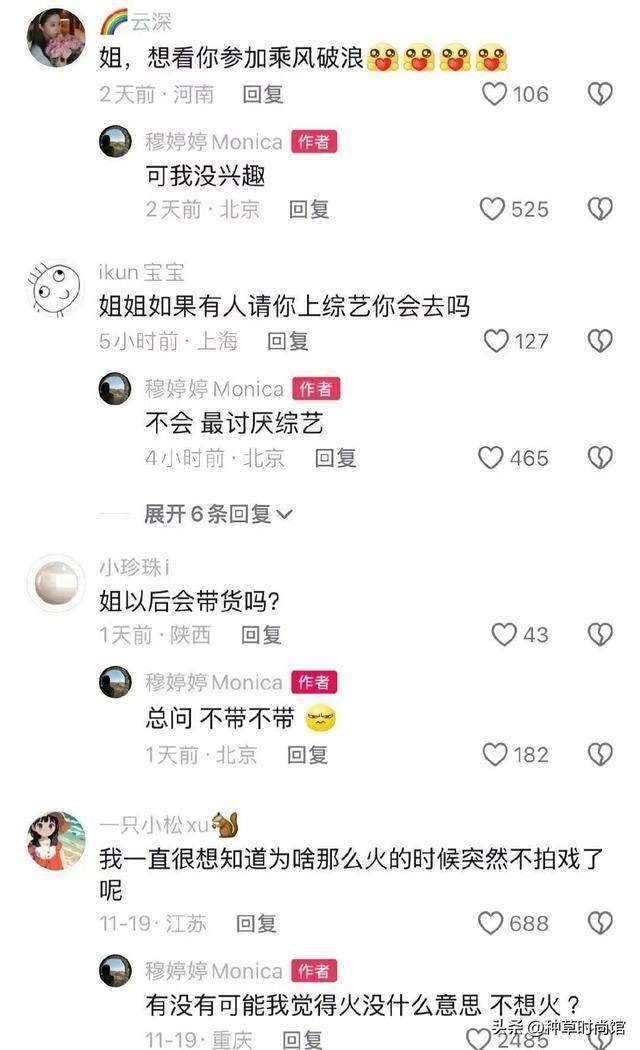Reply to 一只小松xu's comment

point(256,923)
